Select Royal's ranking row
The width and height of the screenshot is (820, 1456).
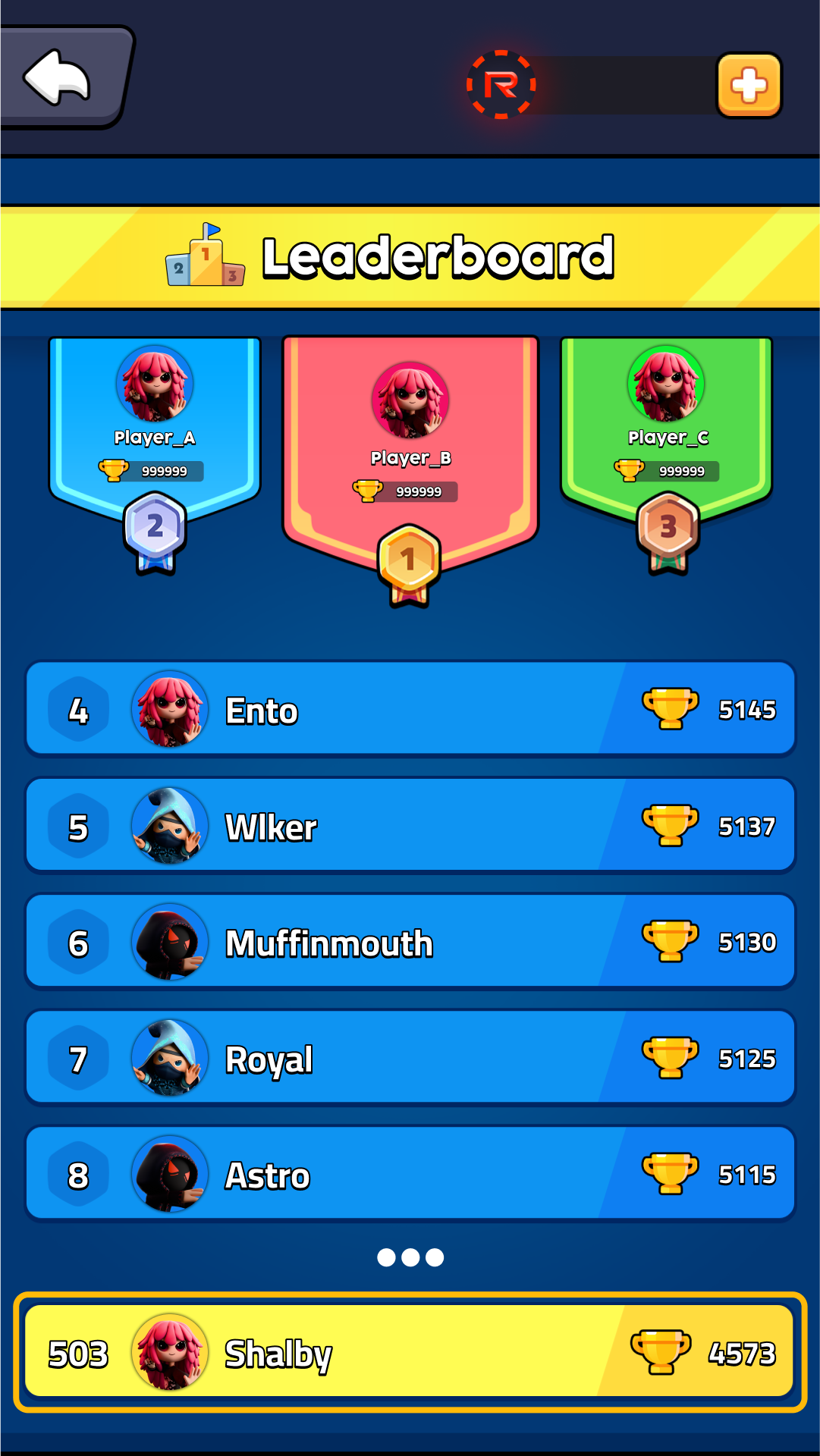410,1058
